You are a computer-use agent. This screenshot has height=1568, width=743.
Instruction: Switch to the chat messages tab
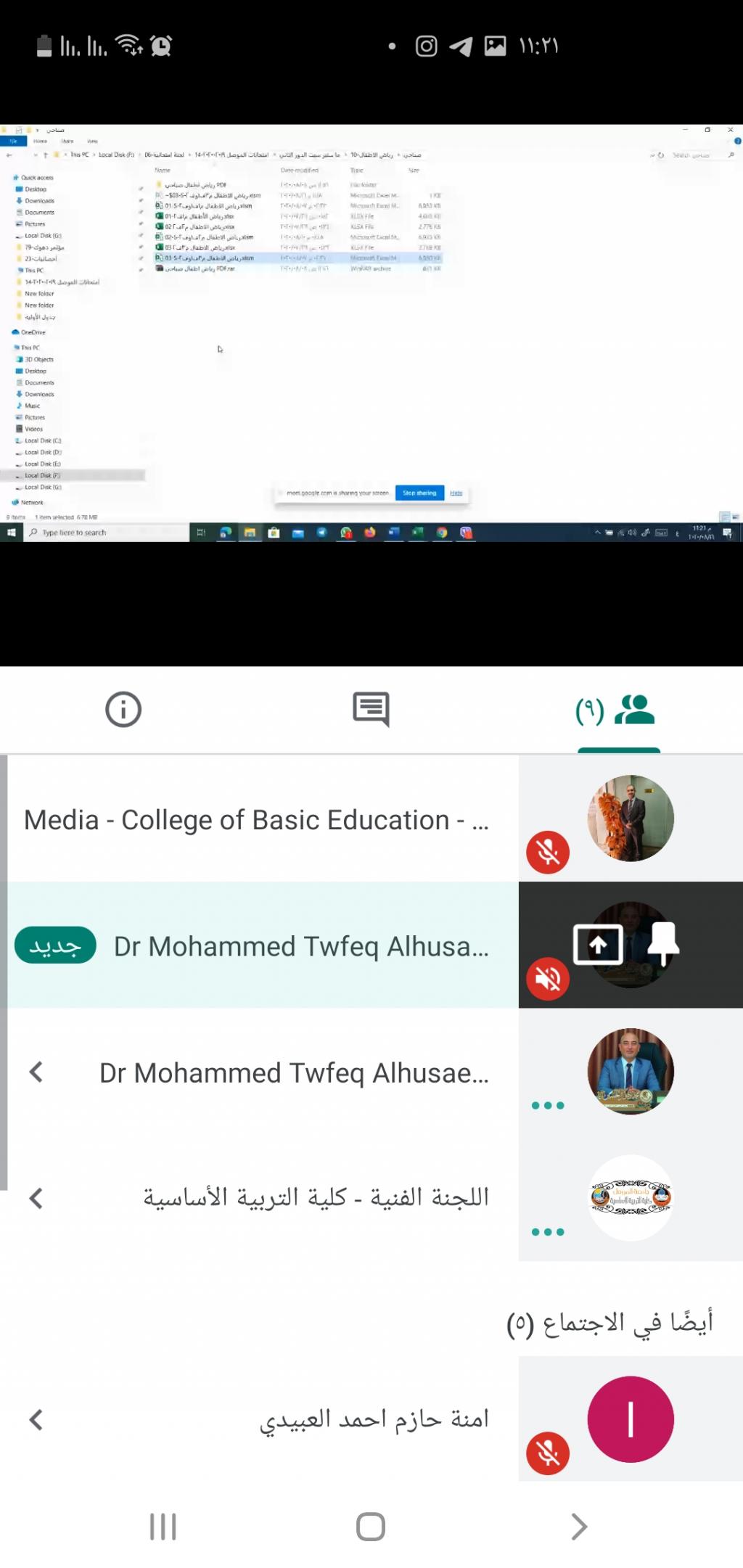click(371, 709)
